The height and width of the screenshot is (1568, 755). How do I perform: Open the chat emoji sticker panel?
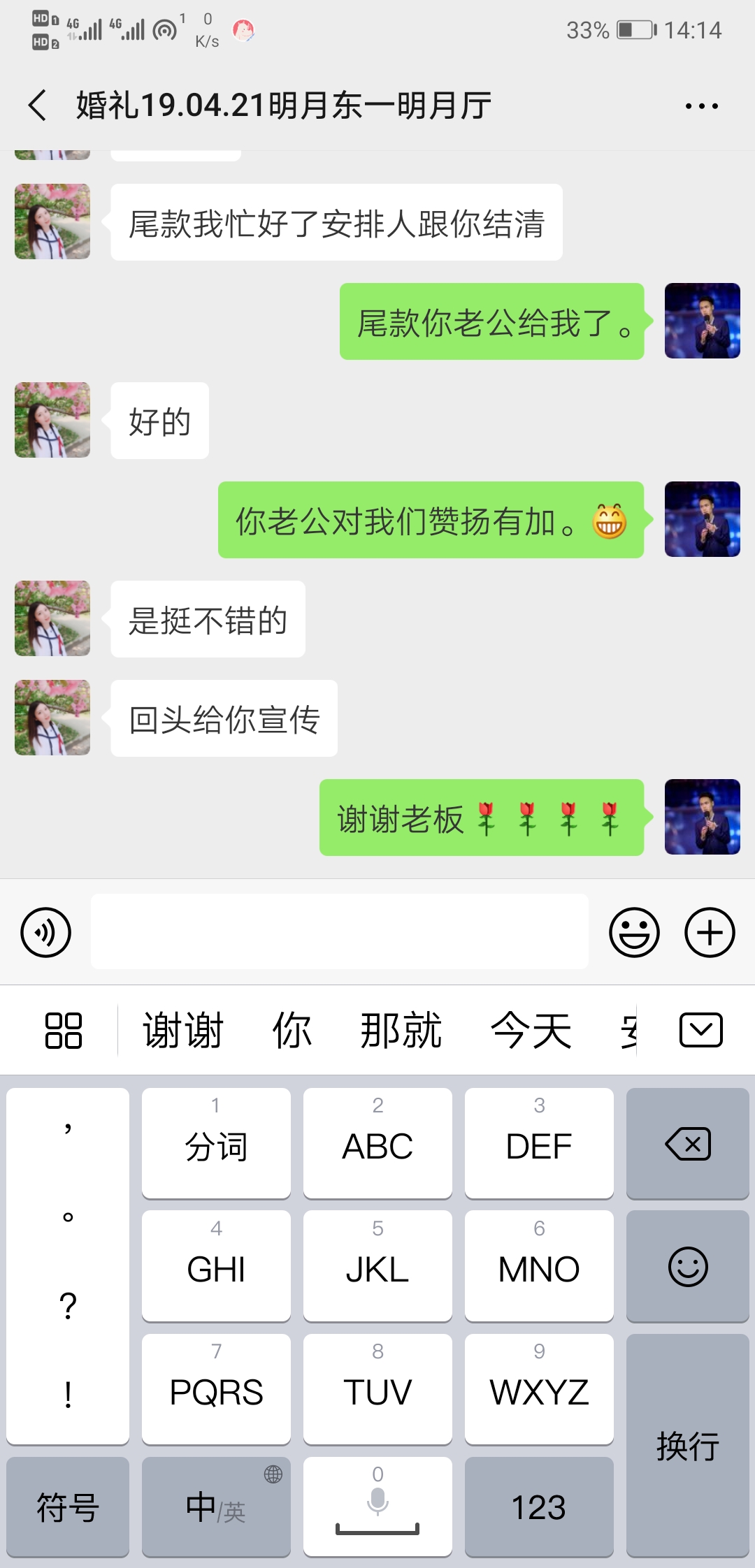634,932
